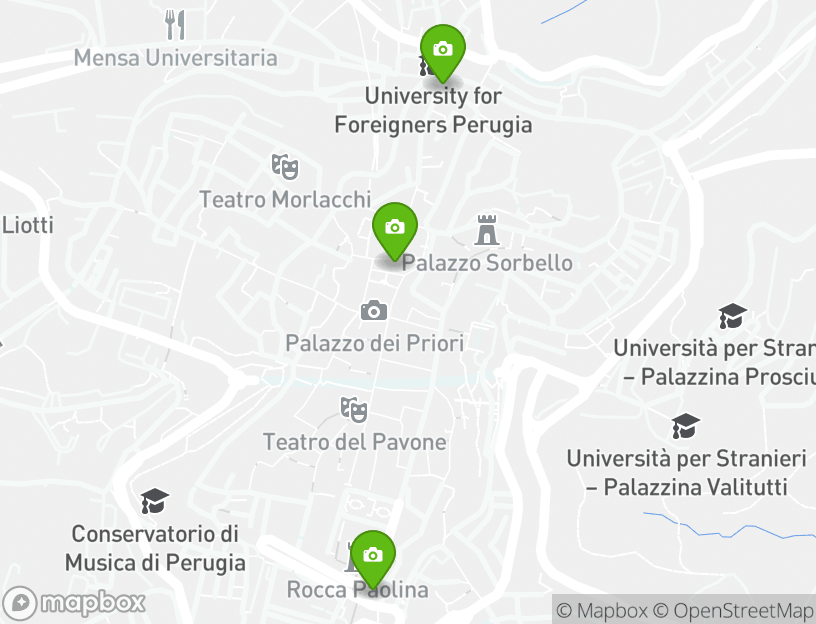Image resolution: width=816 pixels, height=624 pixels.
Task: Tap the green camera pin near University for Foreigners Perugia
Action: [x=442, y=50]
